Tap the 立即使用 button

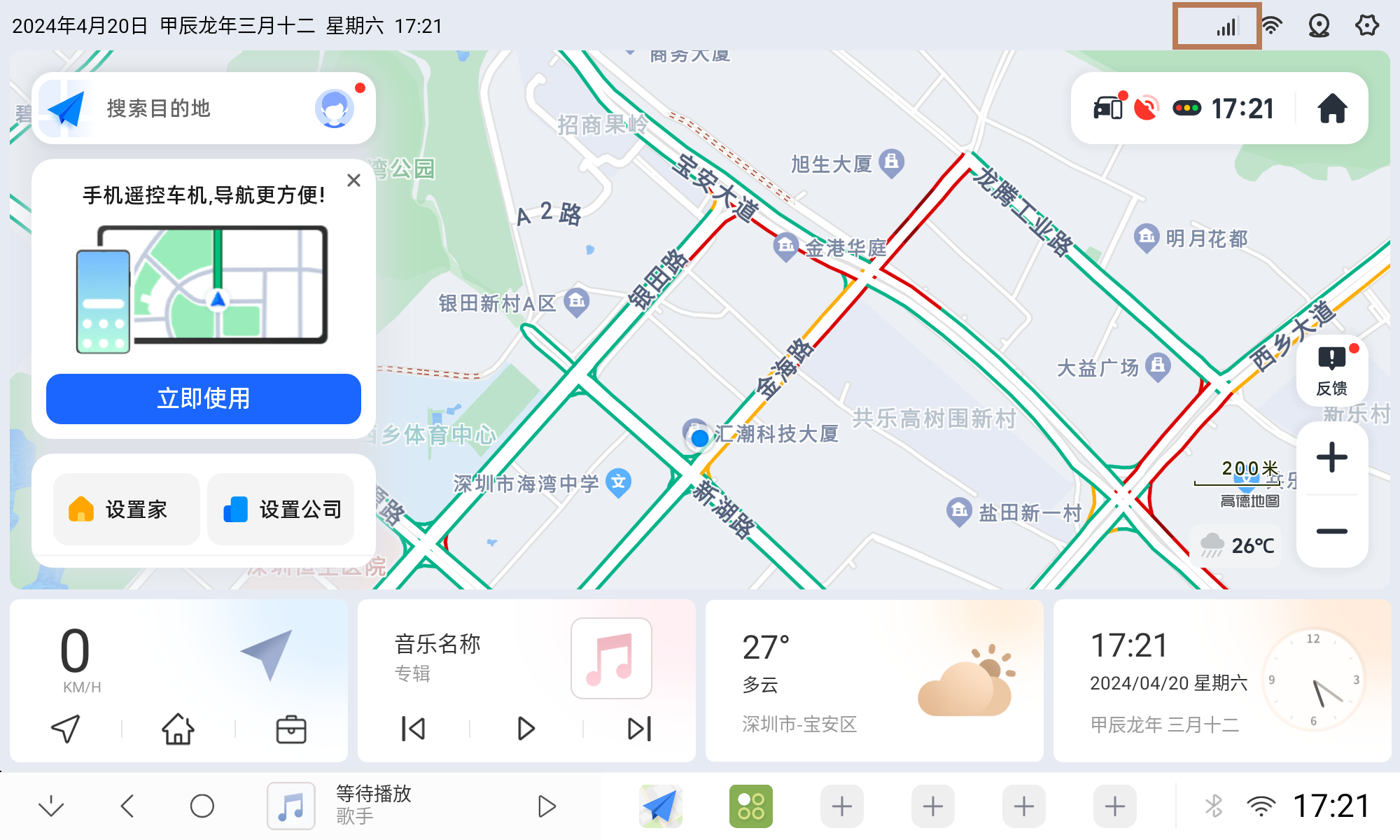[x=204, y=398]
